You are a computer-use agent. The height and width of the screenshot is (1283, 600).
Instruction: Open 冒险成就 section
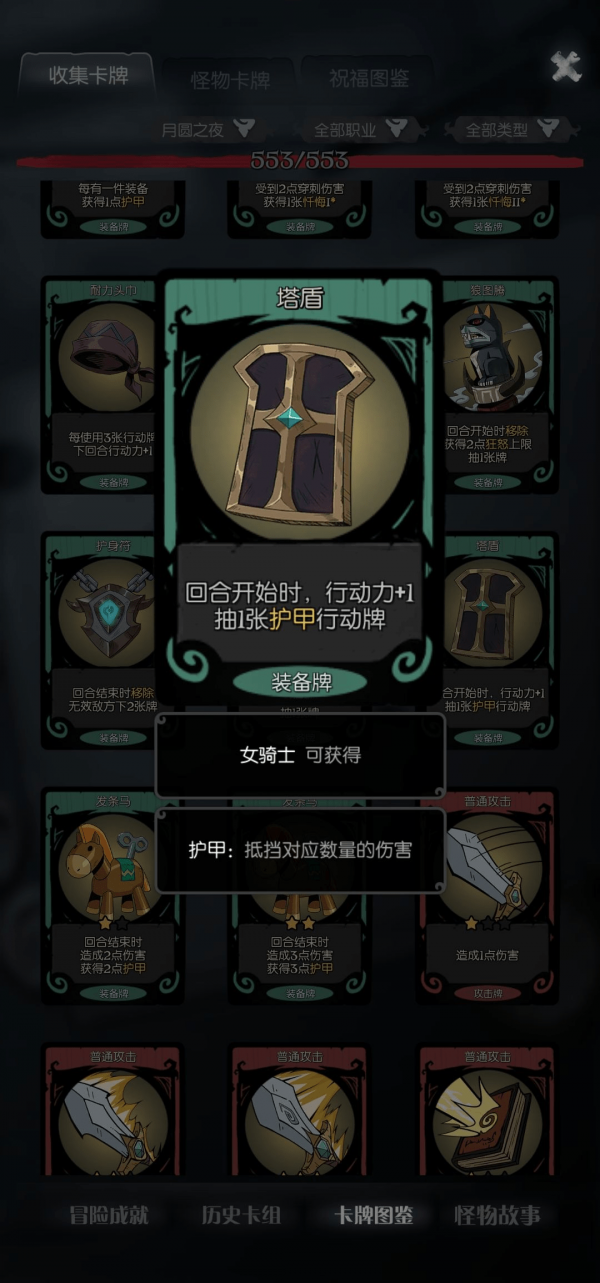coord(108,1215)
